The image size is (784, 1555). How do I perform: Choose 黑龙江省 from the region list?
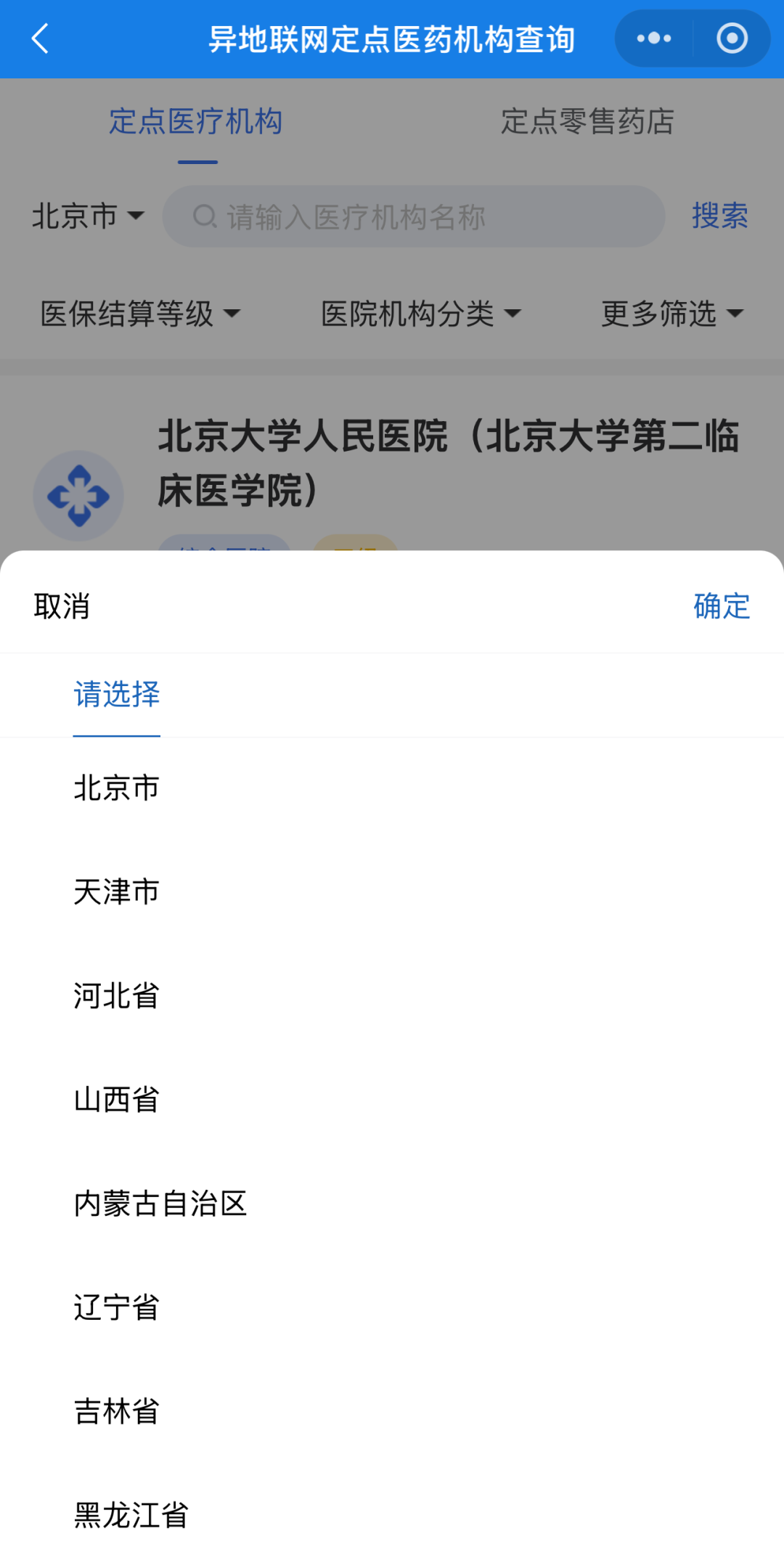(131, 1515)
